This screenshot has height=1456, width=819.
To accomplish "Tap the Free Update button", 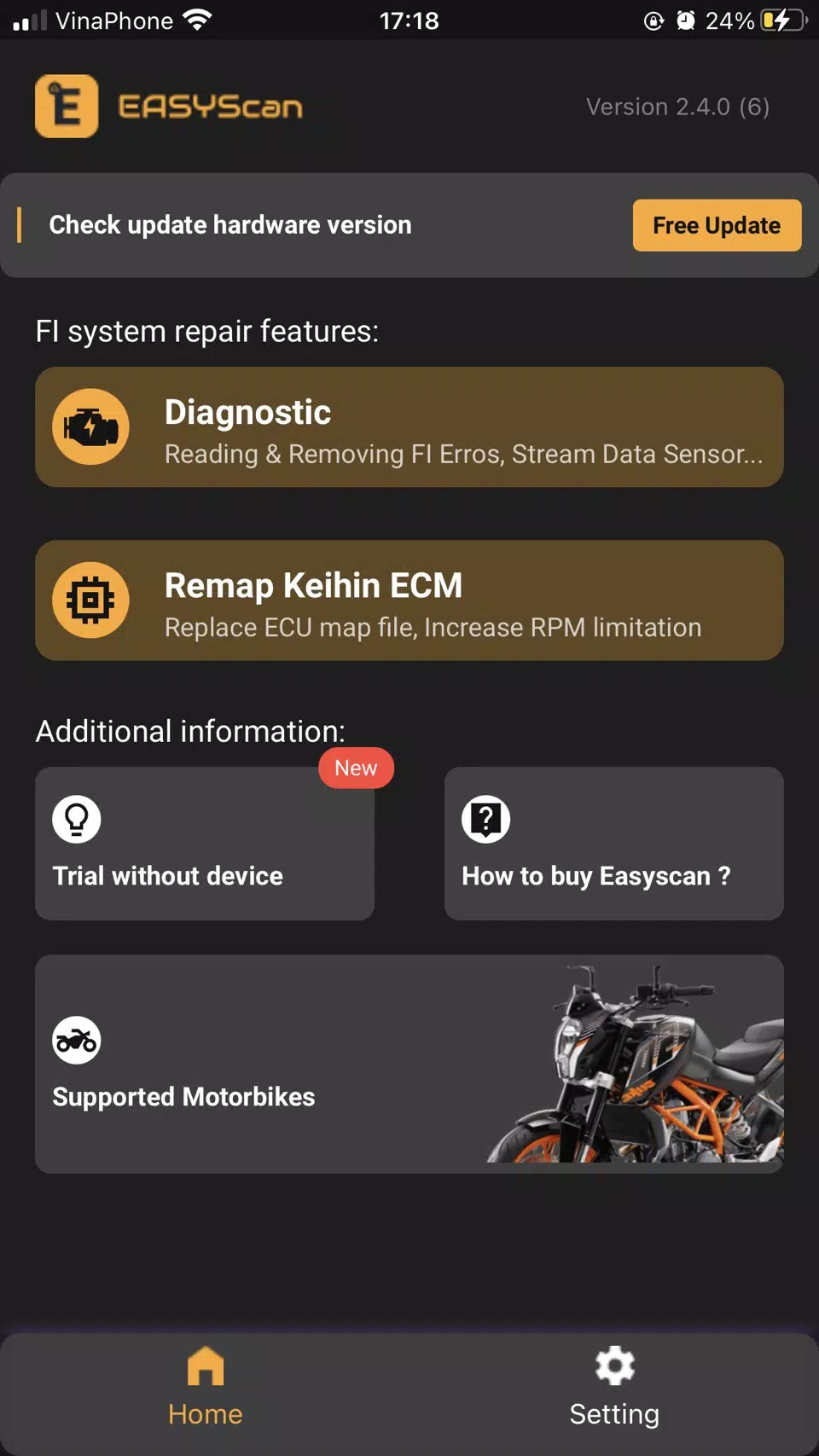I will coord(717,225).
